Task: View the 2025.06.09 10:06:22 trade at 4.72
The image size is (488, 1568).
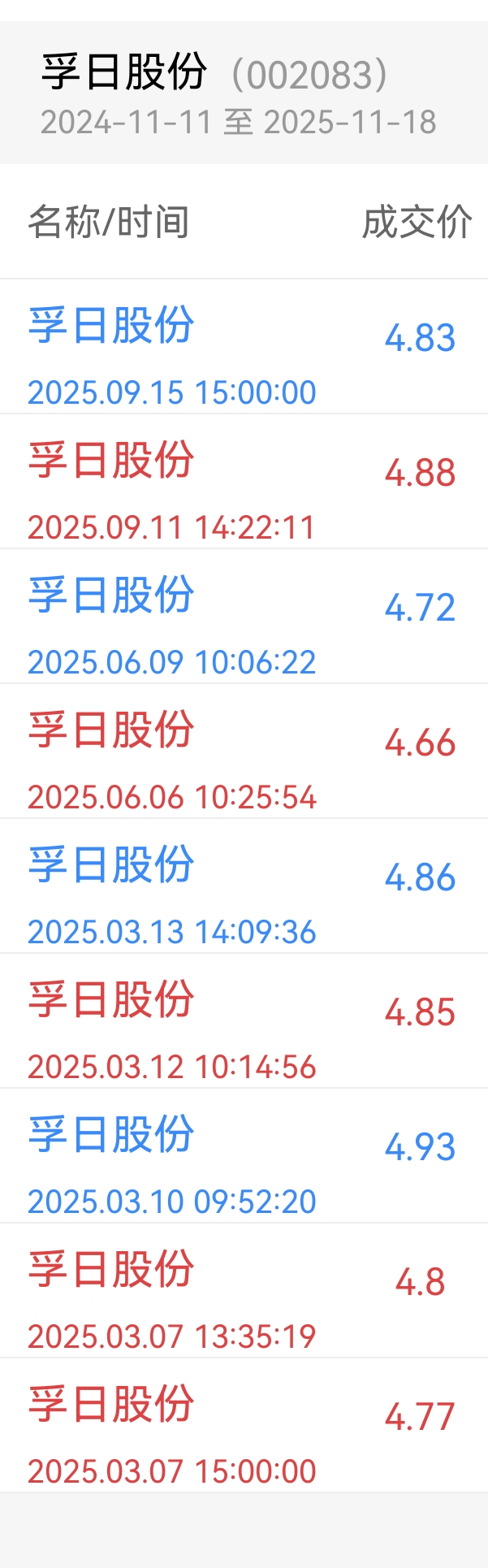Action: [x=244, y=617]
